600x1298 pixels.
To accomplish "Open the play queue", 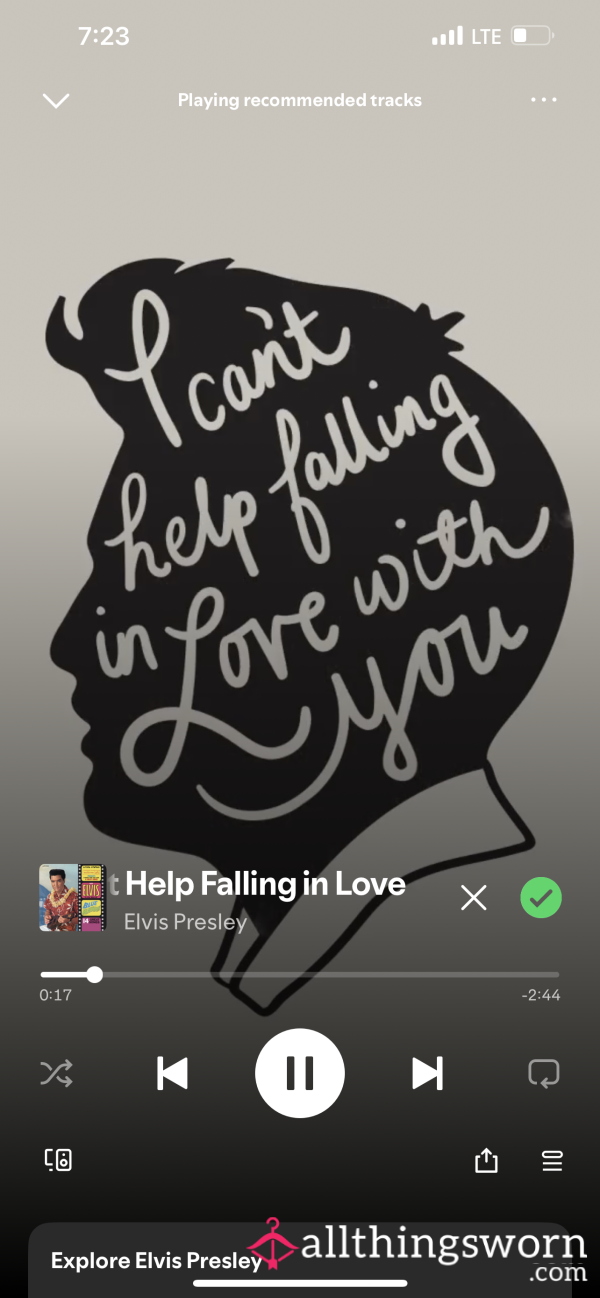I will (552, 1160).
